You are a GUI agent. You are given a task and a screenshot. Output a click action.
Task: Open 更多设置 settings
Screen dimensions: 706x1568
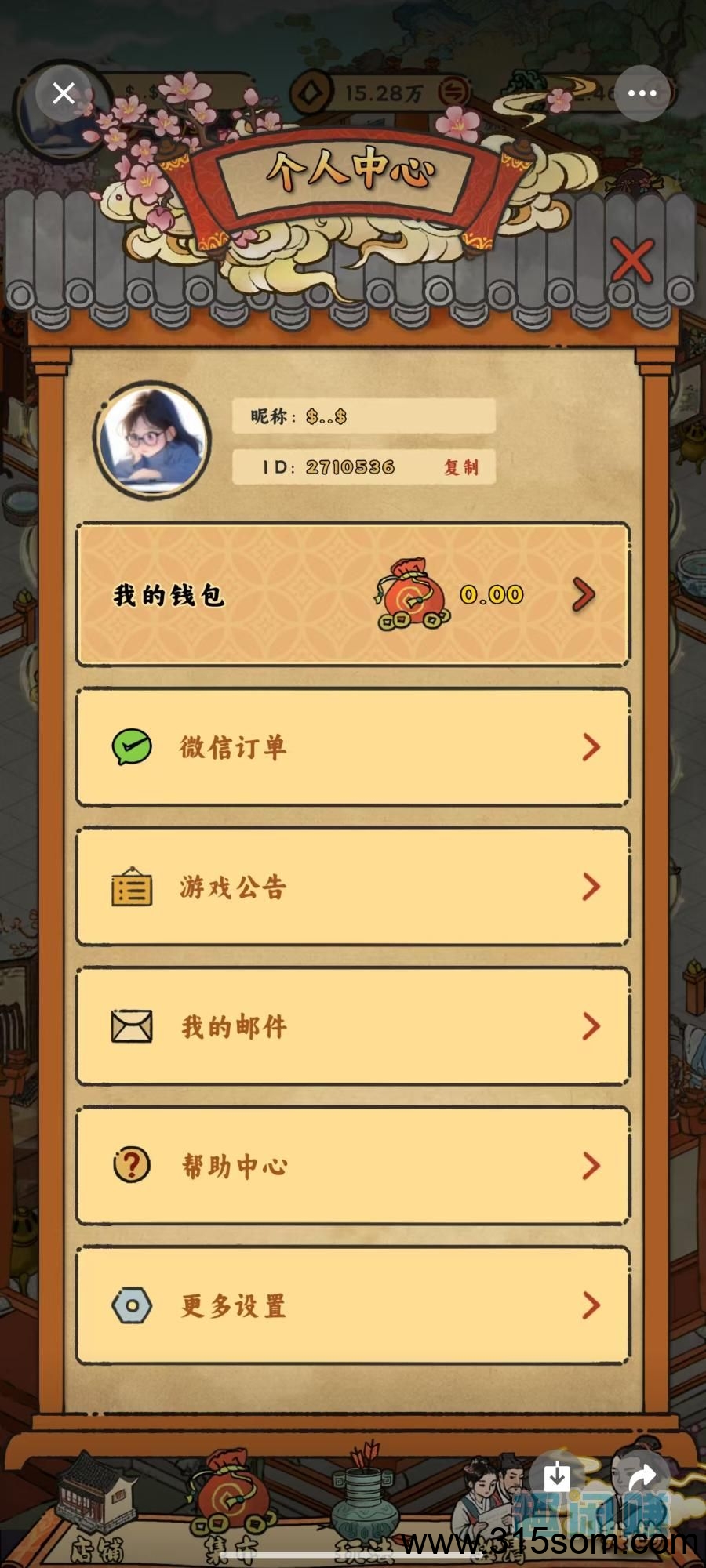click(x=352, y=1305)
